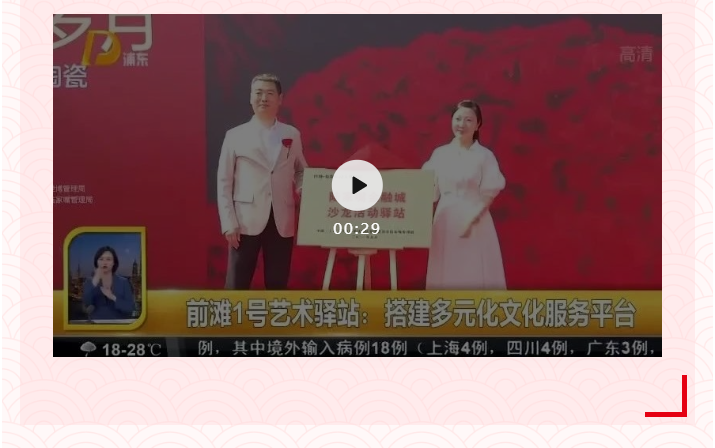Play the 00:29 news video
715x448 pixels.
[x=357, y=185]
